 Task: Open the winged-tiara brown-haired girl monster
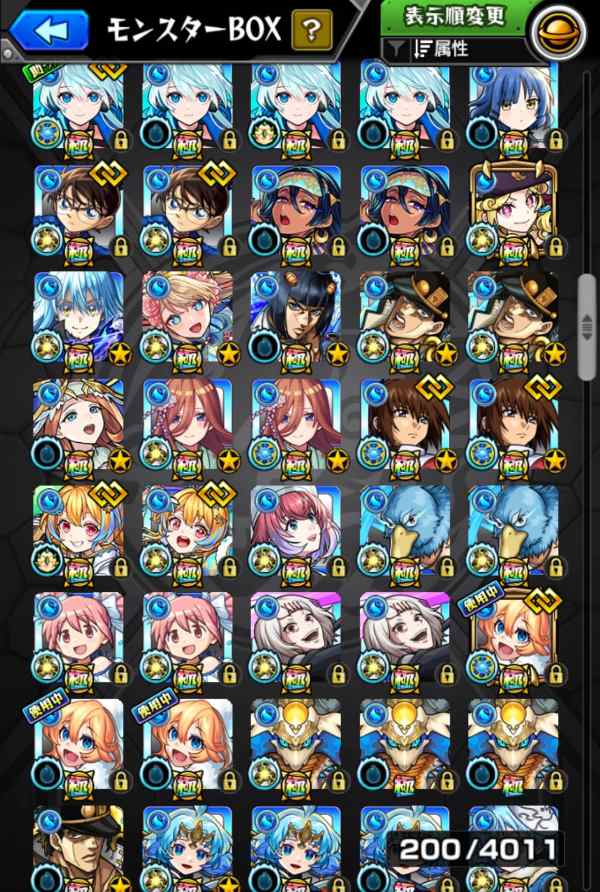point(78,425)
